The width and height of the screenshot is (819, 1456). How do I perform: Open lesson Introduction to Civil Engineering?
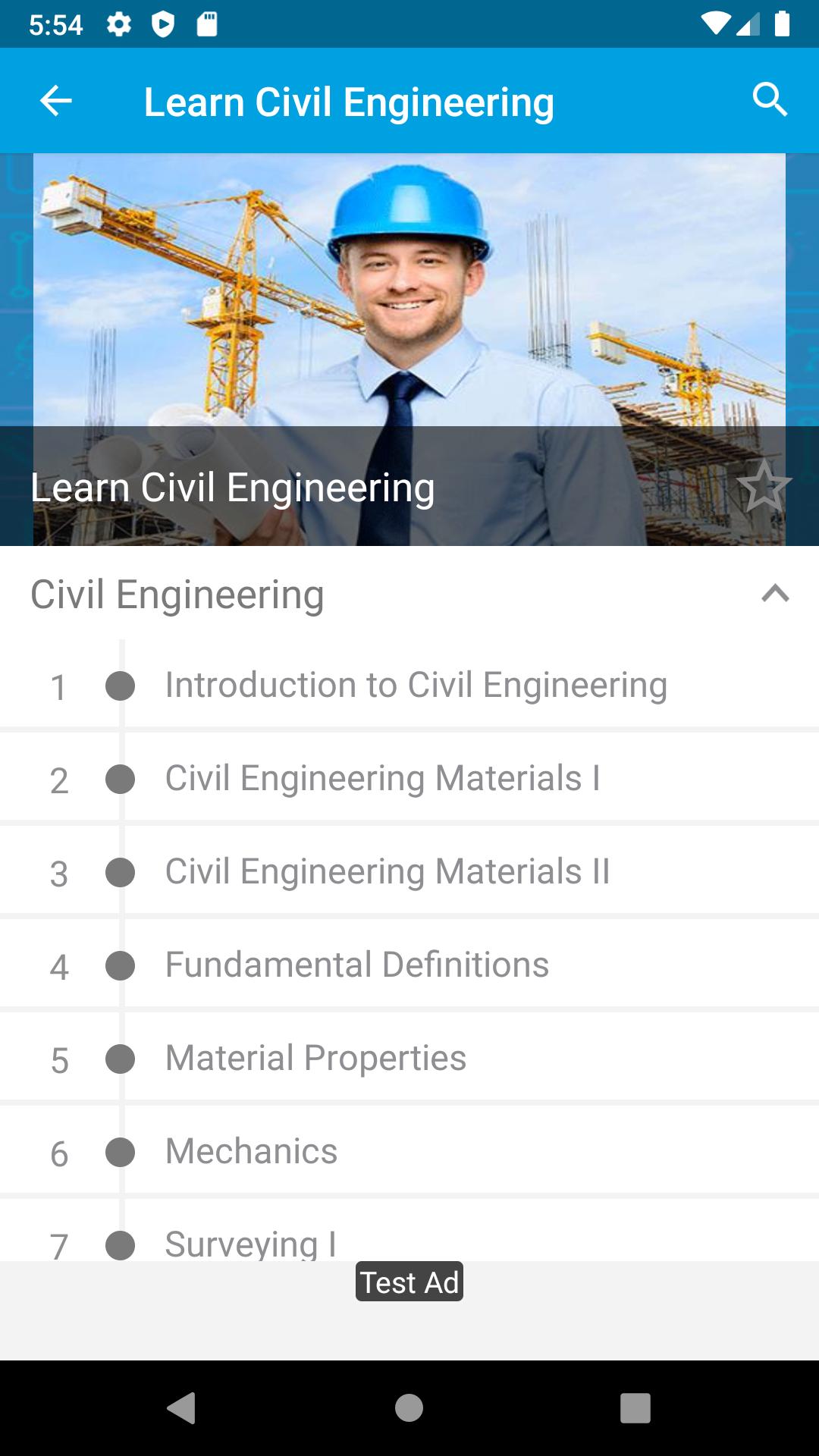coord(416,685)
